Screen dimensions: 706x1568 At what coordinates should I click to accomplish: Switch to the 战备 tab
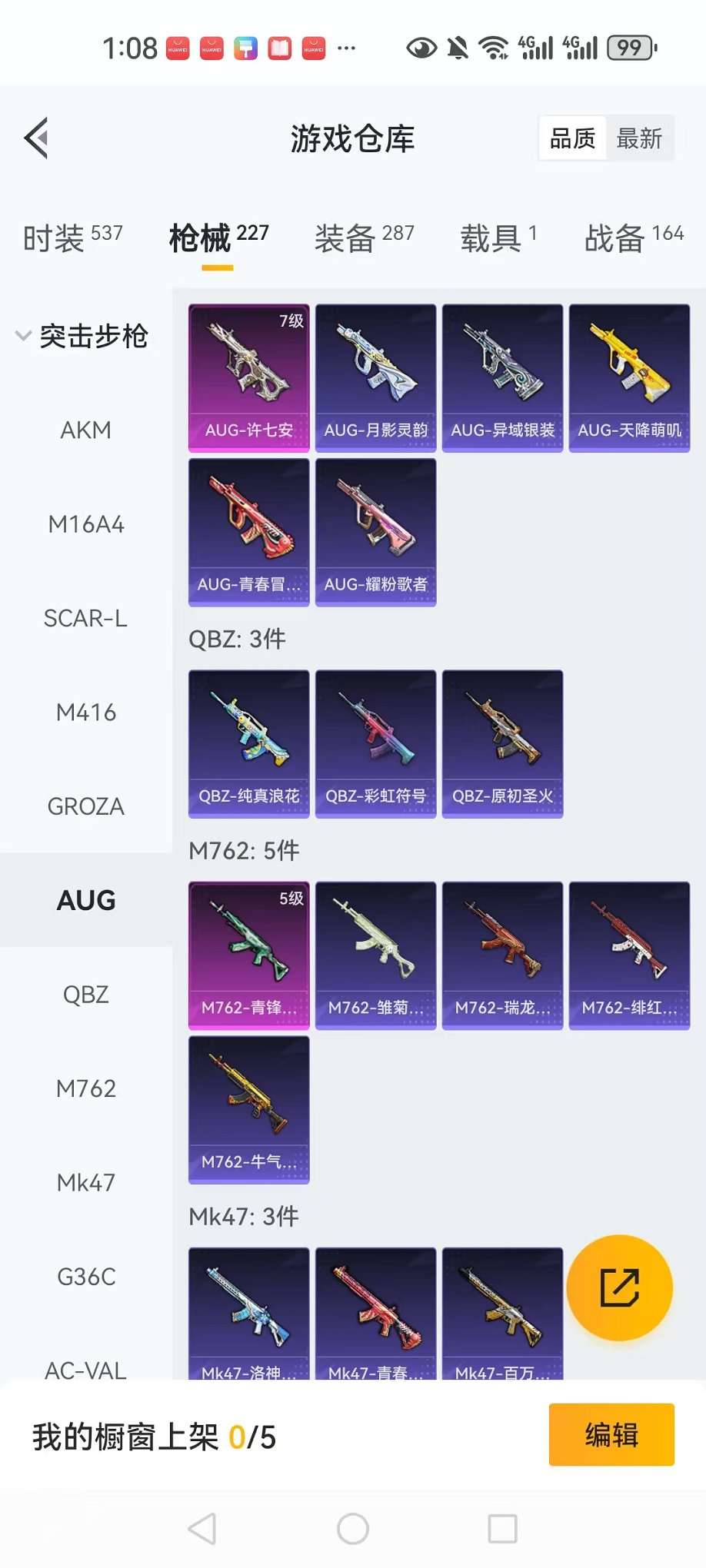(x=633, y=238)
